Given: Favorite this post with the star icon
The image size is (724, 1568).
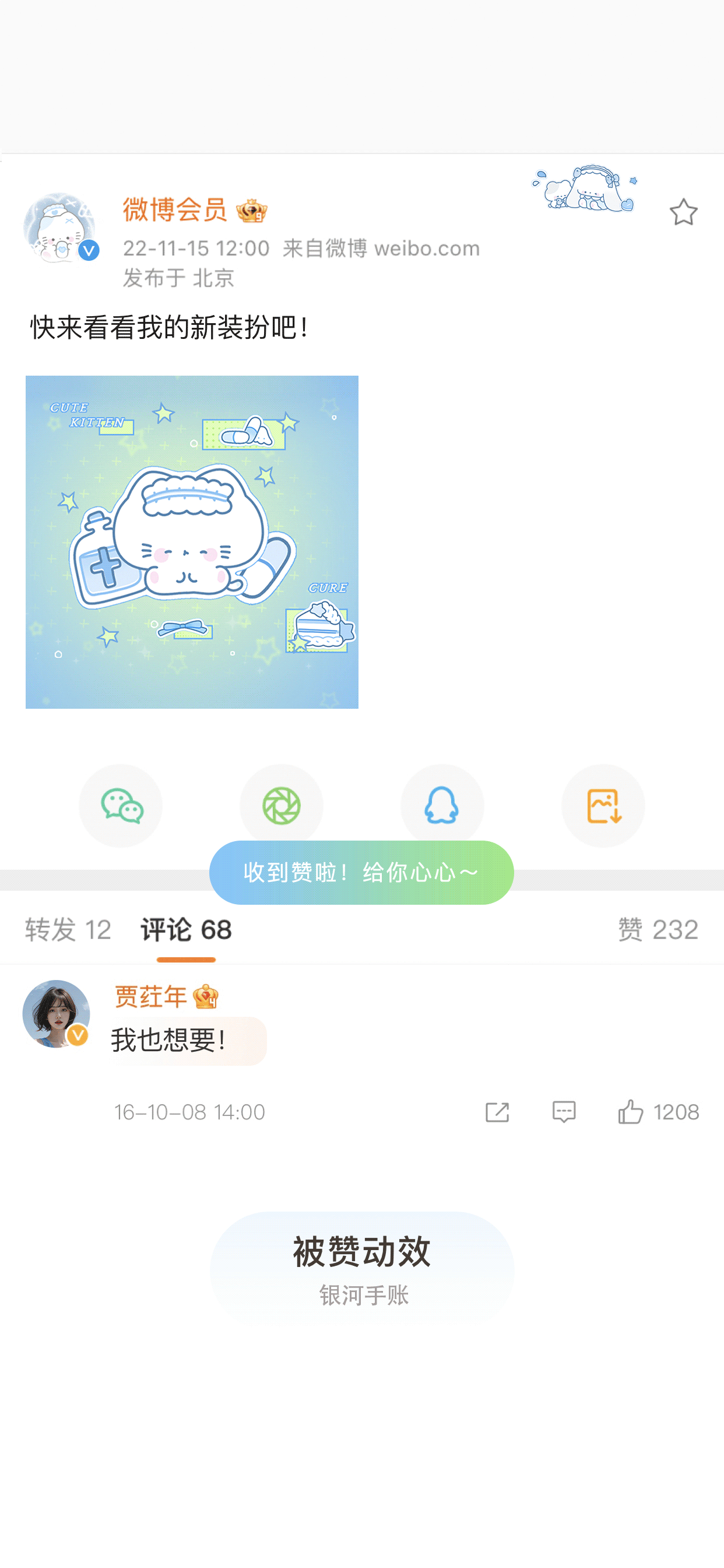Looking at the screenshot, I should tap(683, 212).
